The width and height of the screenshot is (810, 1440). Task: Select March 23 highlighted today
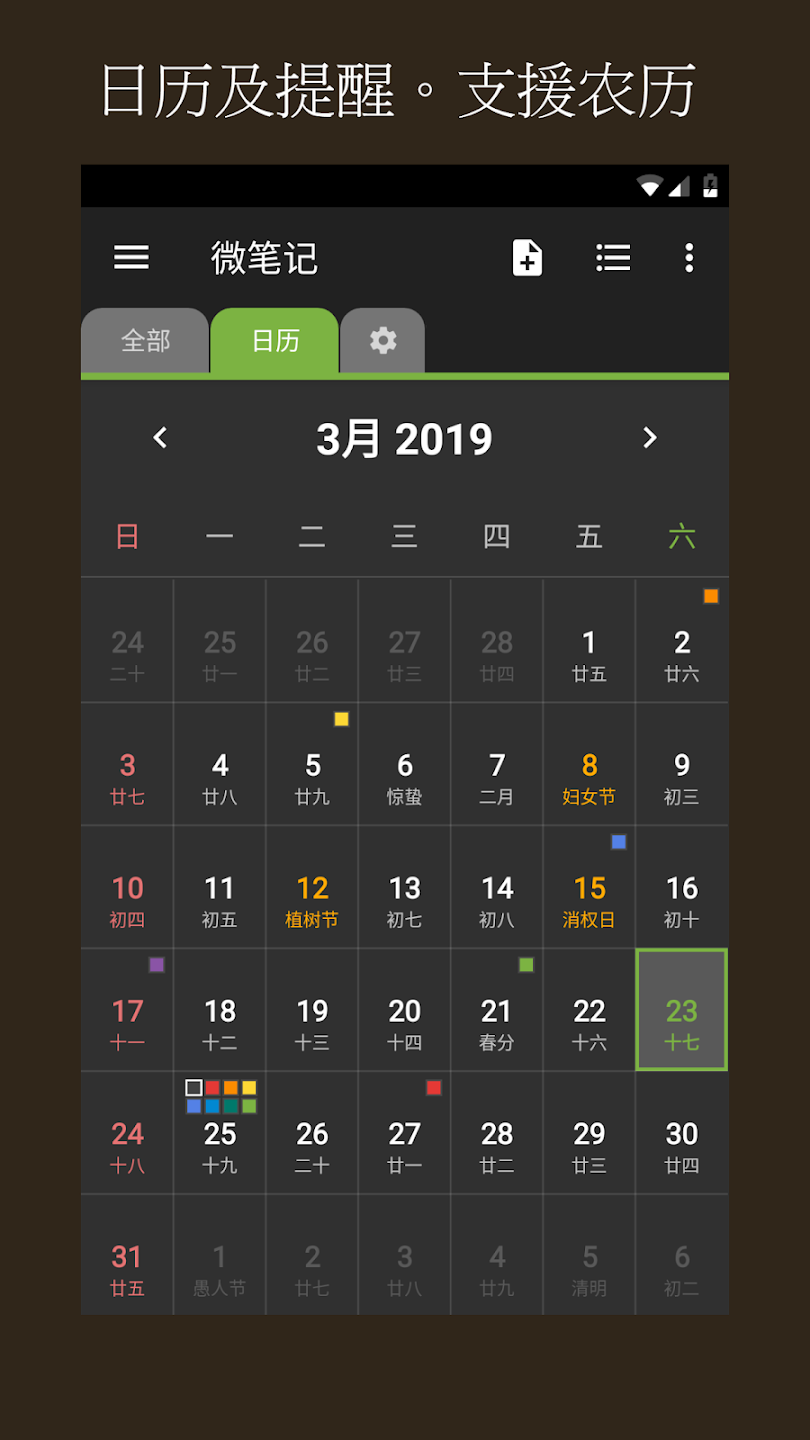(681, 1012)
